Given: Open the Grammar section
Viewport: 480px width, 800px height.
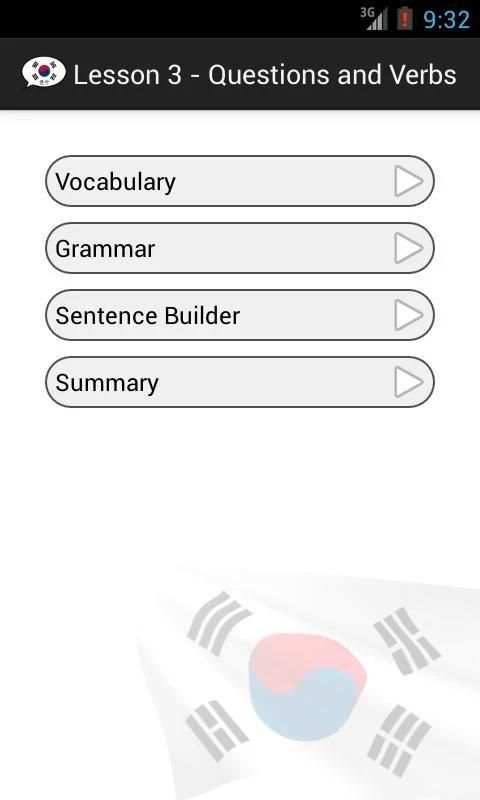Looking at the screenshot, I should 240,248.
